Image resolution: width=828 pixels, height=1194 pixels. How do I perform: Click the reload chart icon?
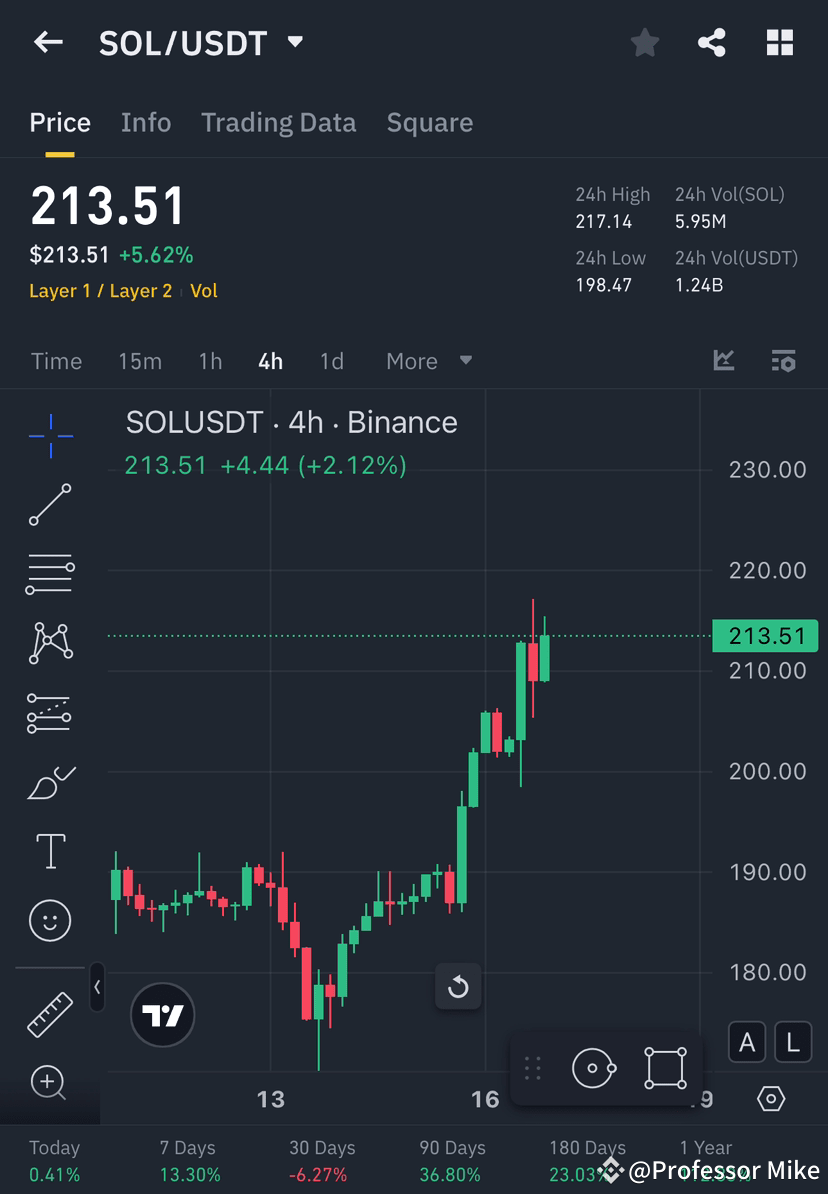tap(458, 986)
